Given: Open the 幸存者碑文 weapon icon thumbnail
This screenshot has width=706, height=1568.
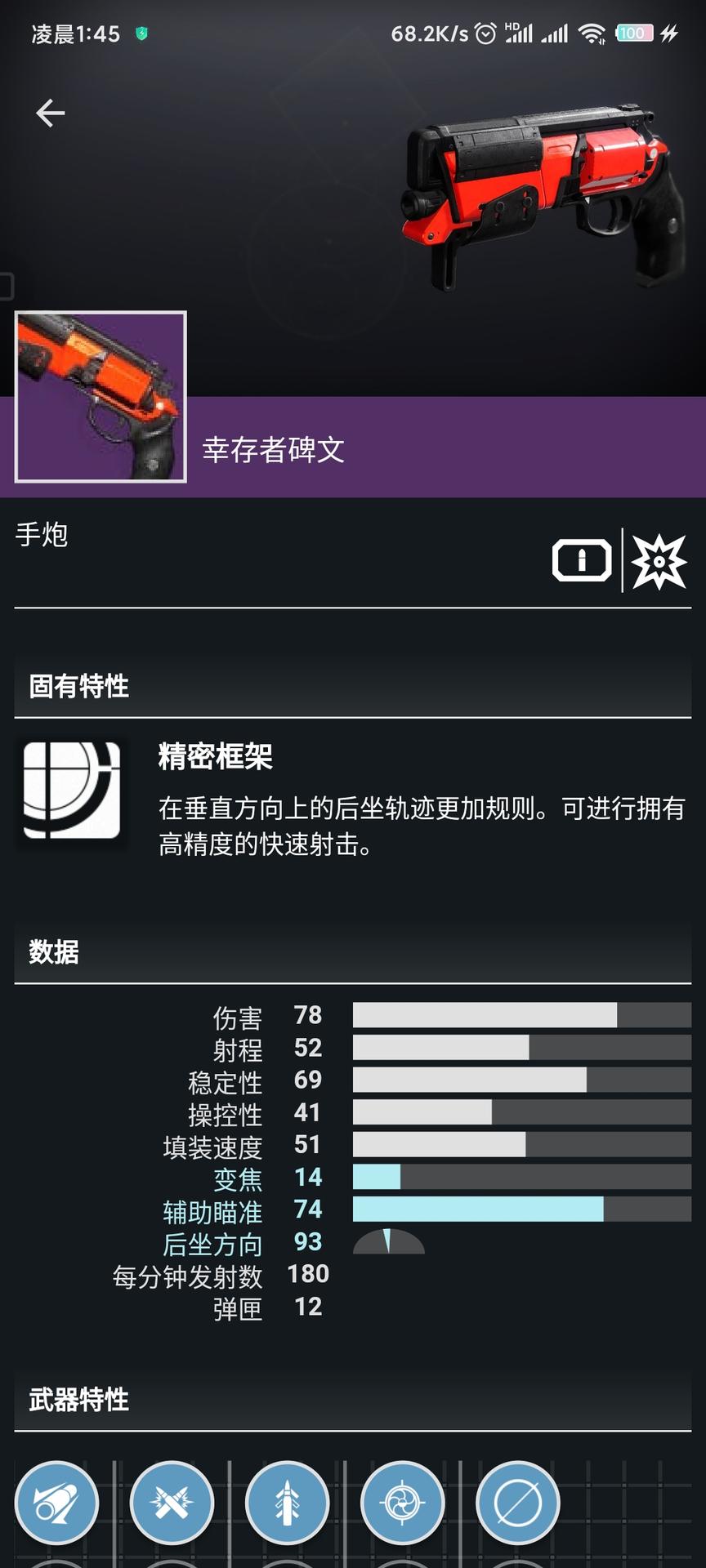Looking at the screenshot, I should pos(101,397).
